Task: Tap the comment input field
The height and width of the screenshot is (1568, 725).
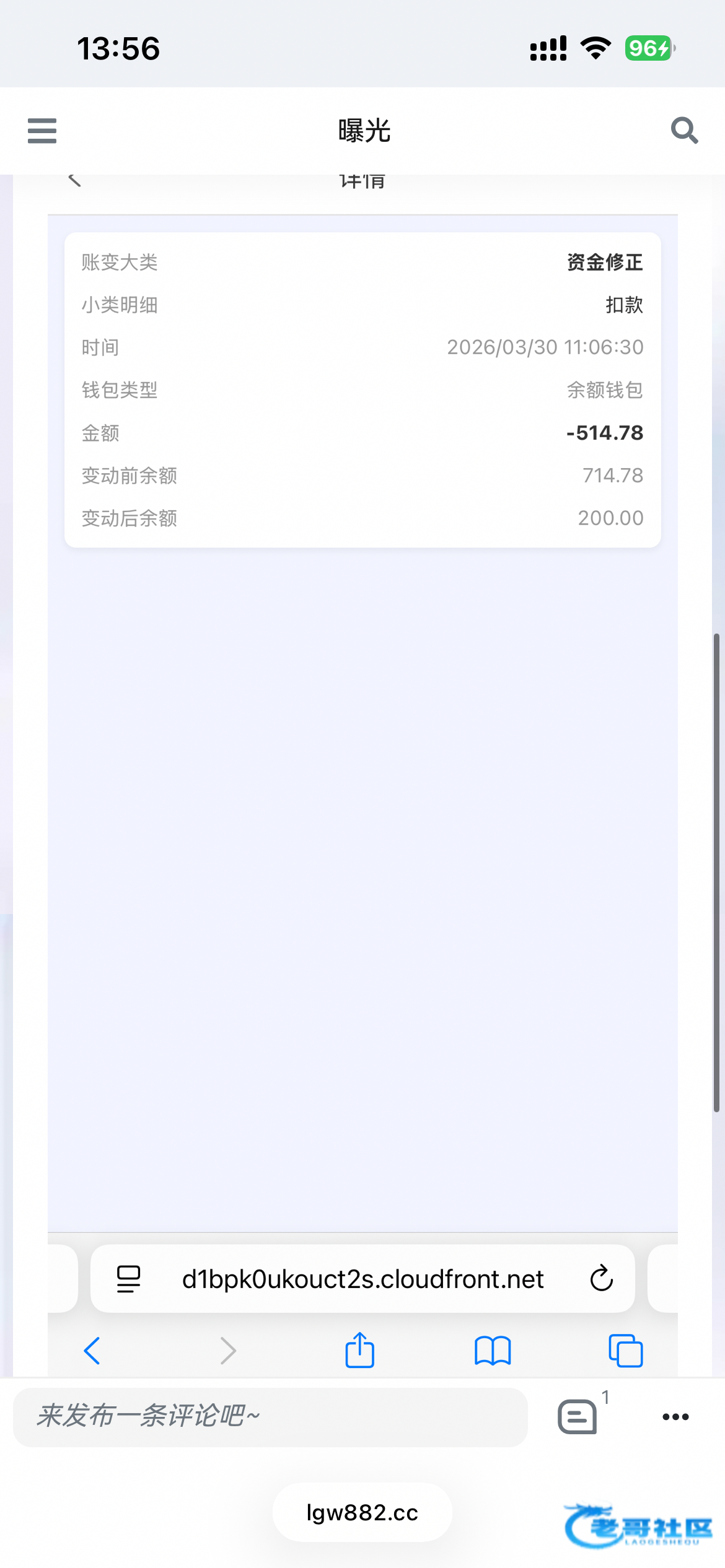Action: click(270, 1416)
